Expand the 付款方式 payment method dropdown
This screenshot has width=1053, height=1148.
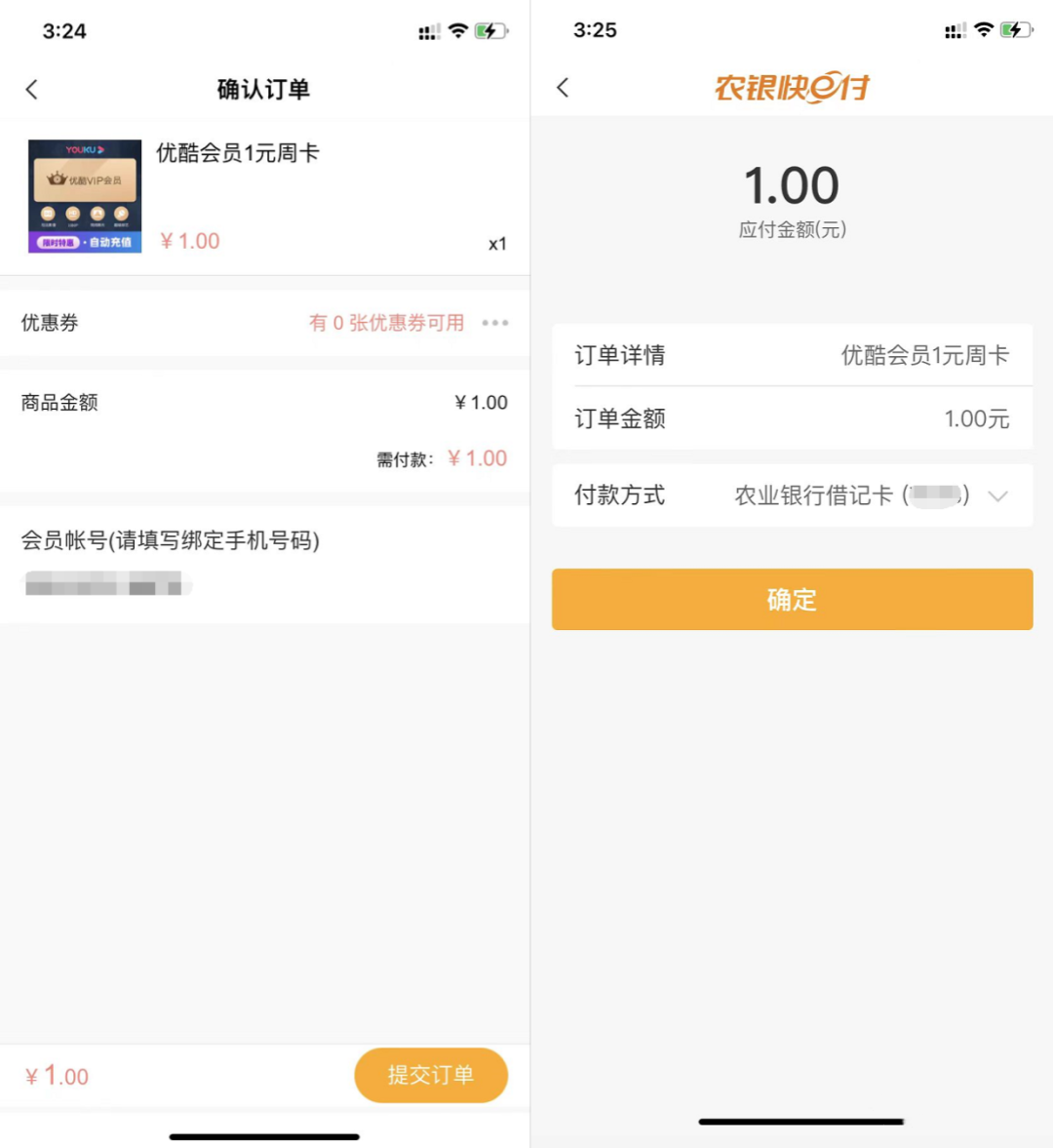tap(996, 495)
